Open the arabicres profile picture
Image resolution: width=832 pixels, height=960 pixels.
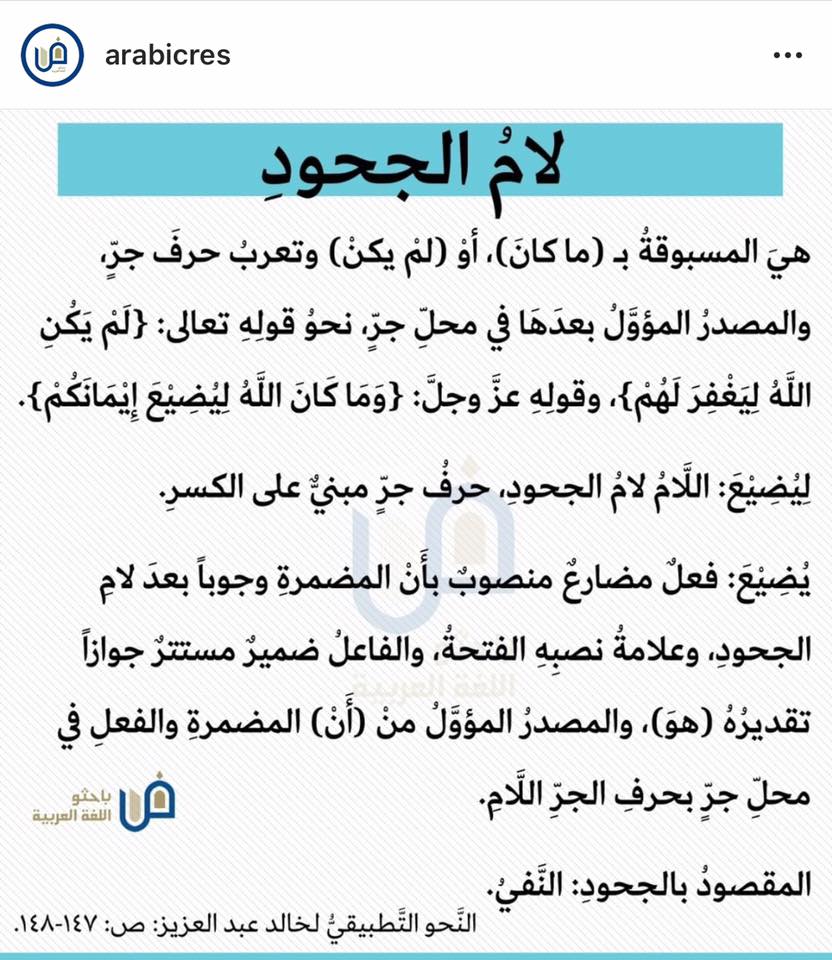tap(52, 55)
